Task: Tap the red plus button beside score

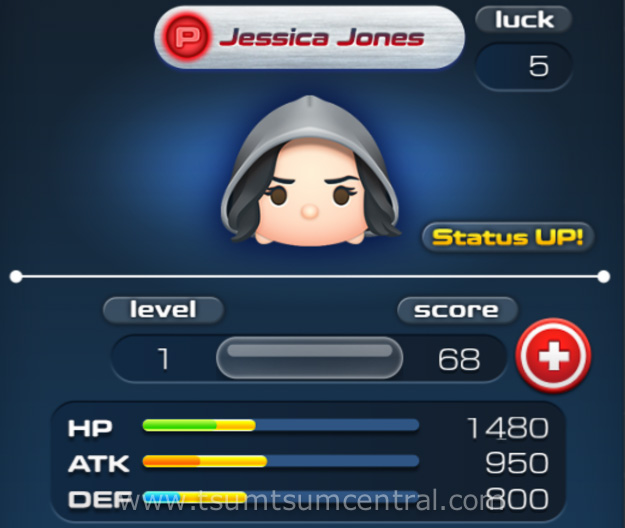Action: pos(553,354)
